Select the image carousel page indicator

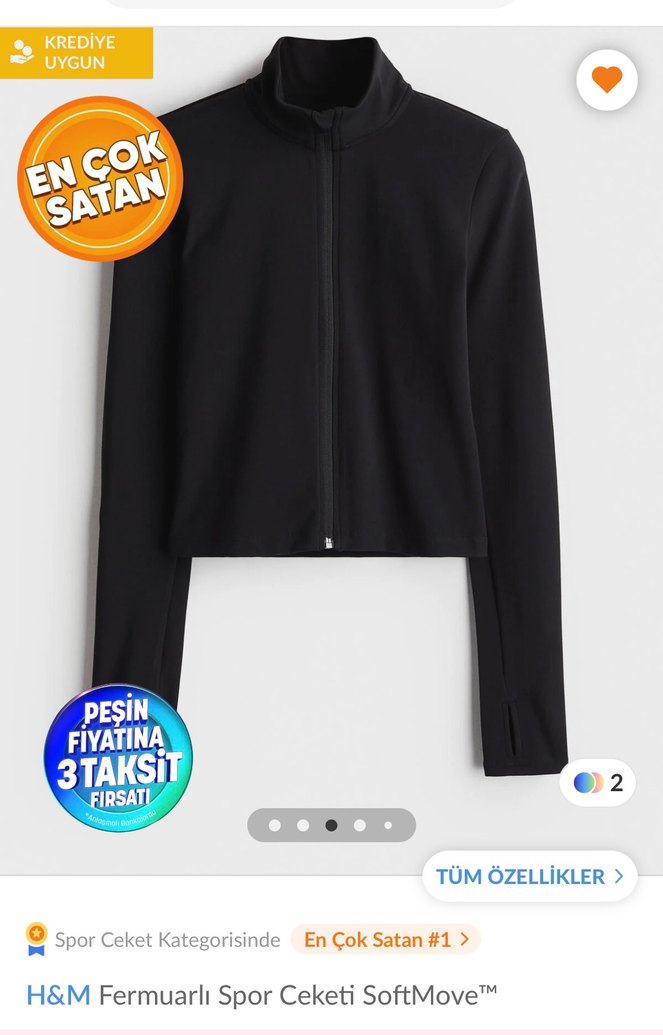[x=331, y=826]
